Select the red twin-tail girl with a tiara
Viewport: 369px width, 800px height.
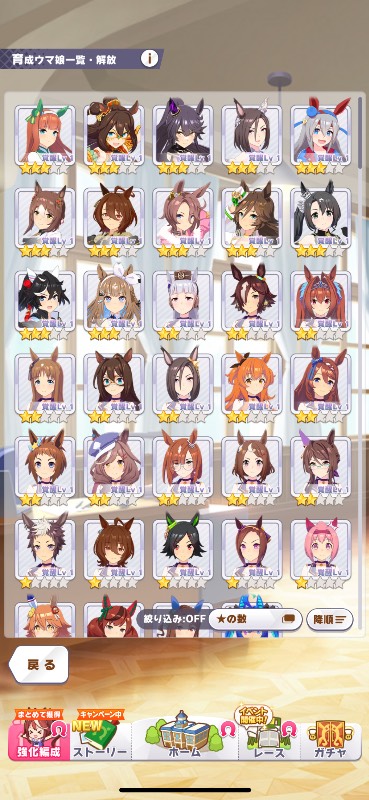321,303
